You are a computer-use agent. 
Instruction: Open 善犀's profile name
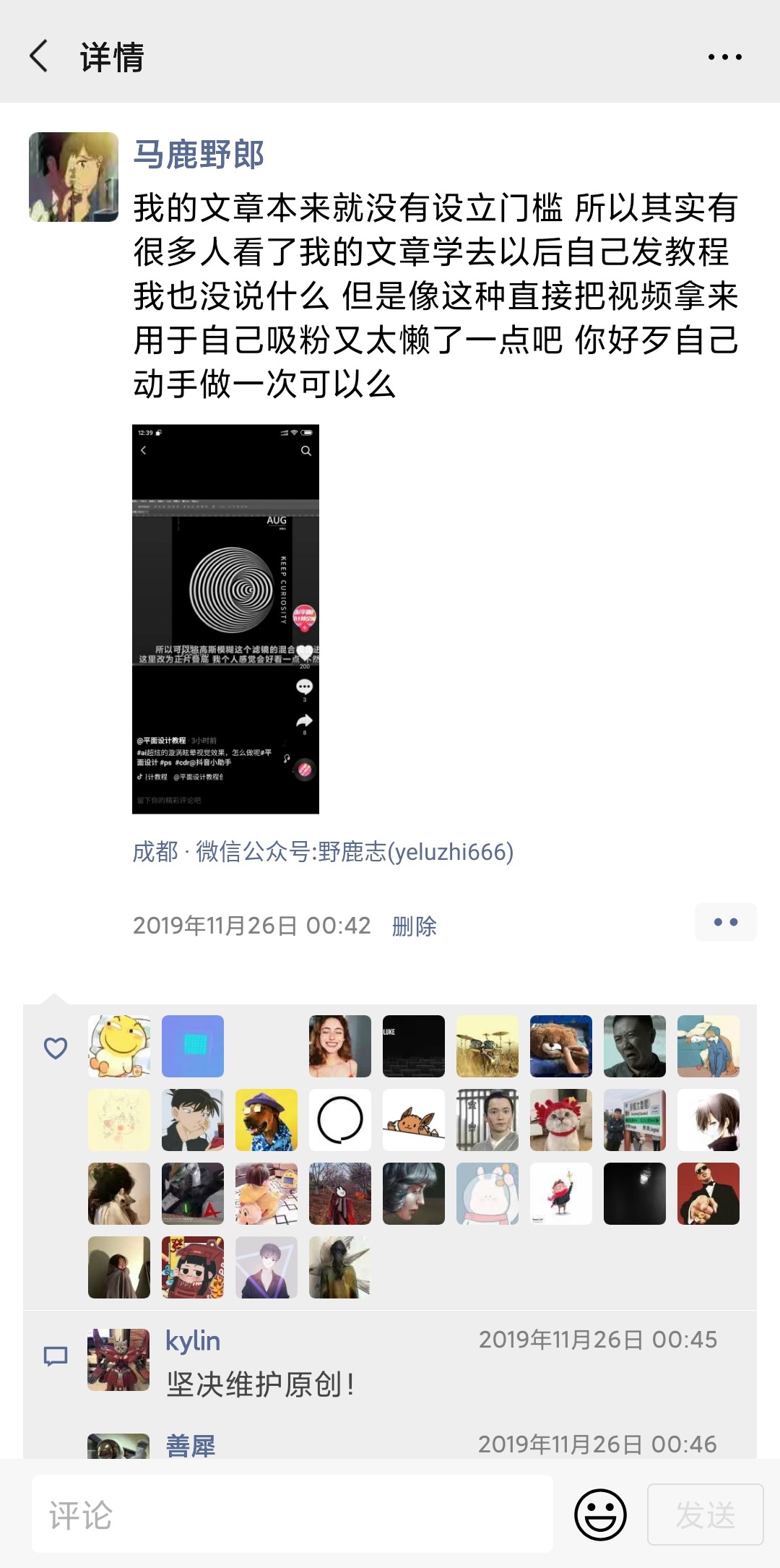[191, 1445]
